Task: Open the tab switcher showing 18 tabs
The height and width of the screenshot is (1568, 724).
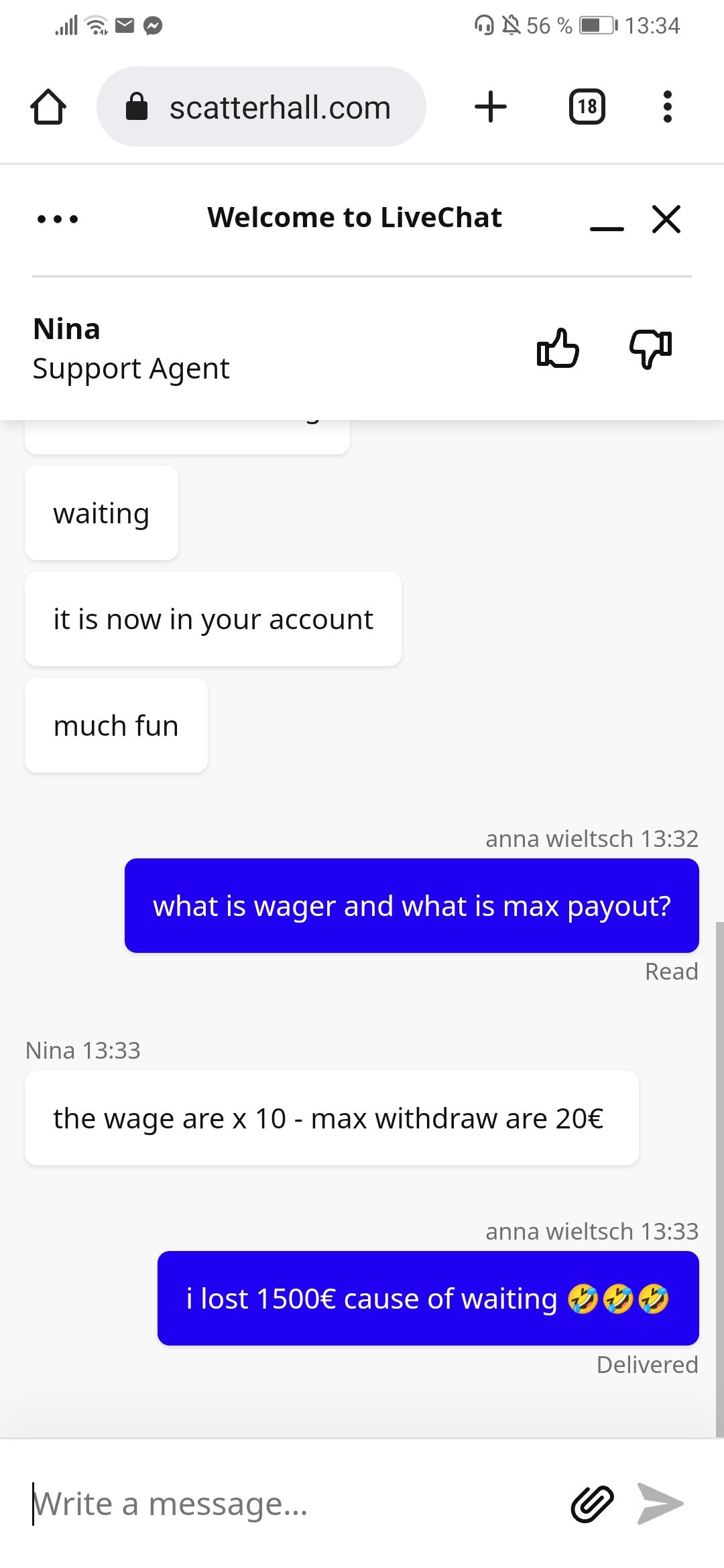Action: click(587, 107)
